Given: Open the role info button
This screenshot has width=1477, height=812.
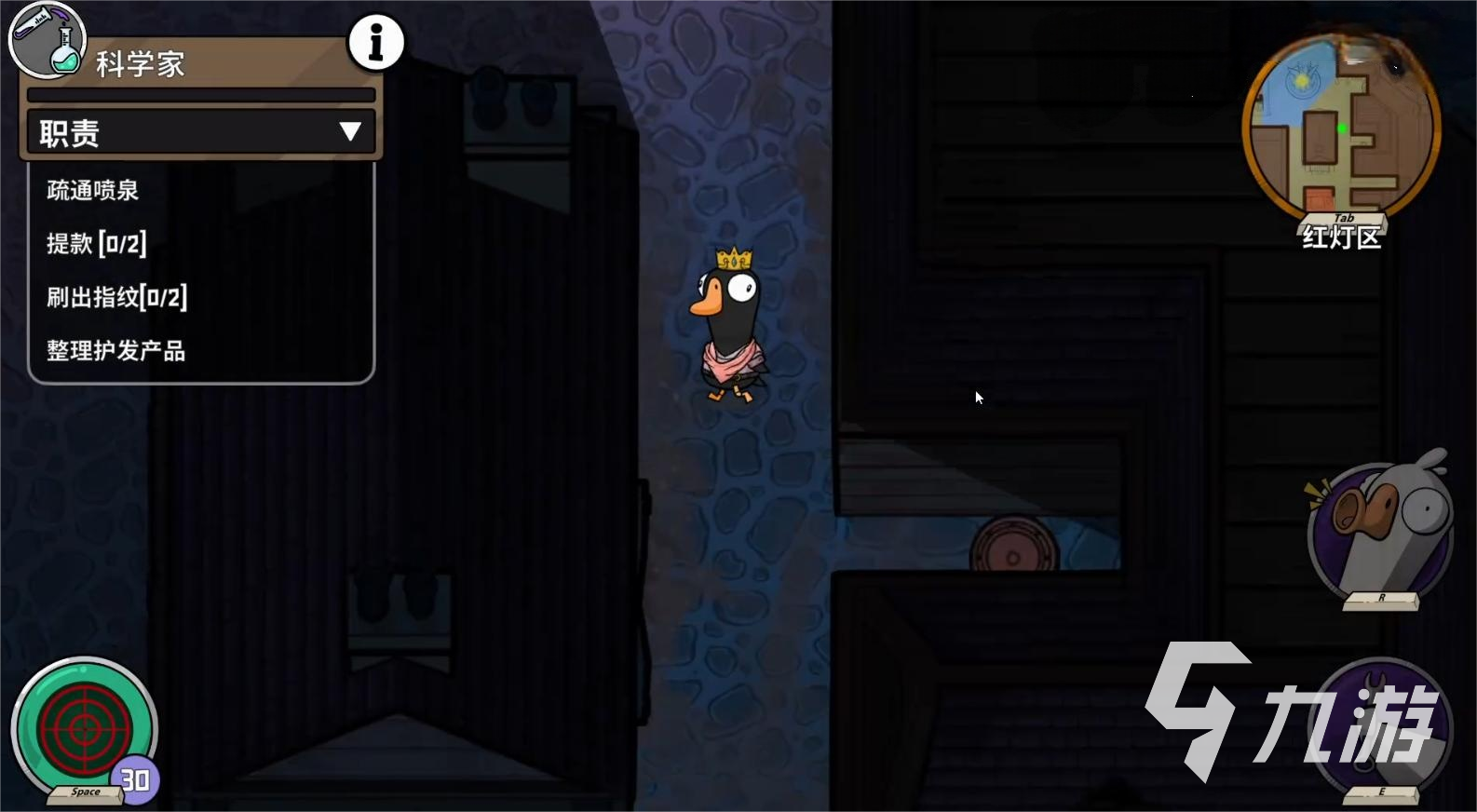Looking at the screenshot, I should point(376,43).
